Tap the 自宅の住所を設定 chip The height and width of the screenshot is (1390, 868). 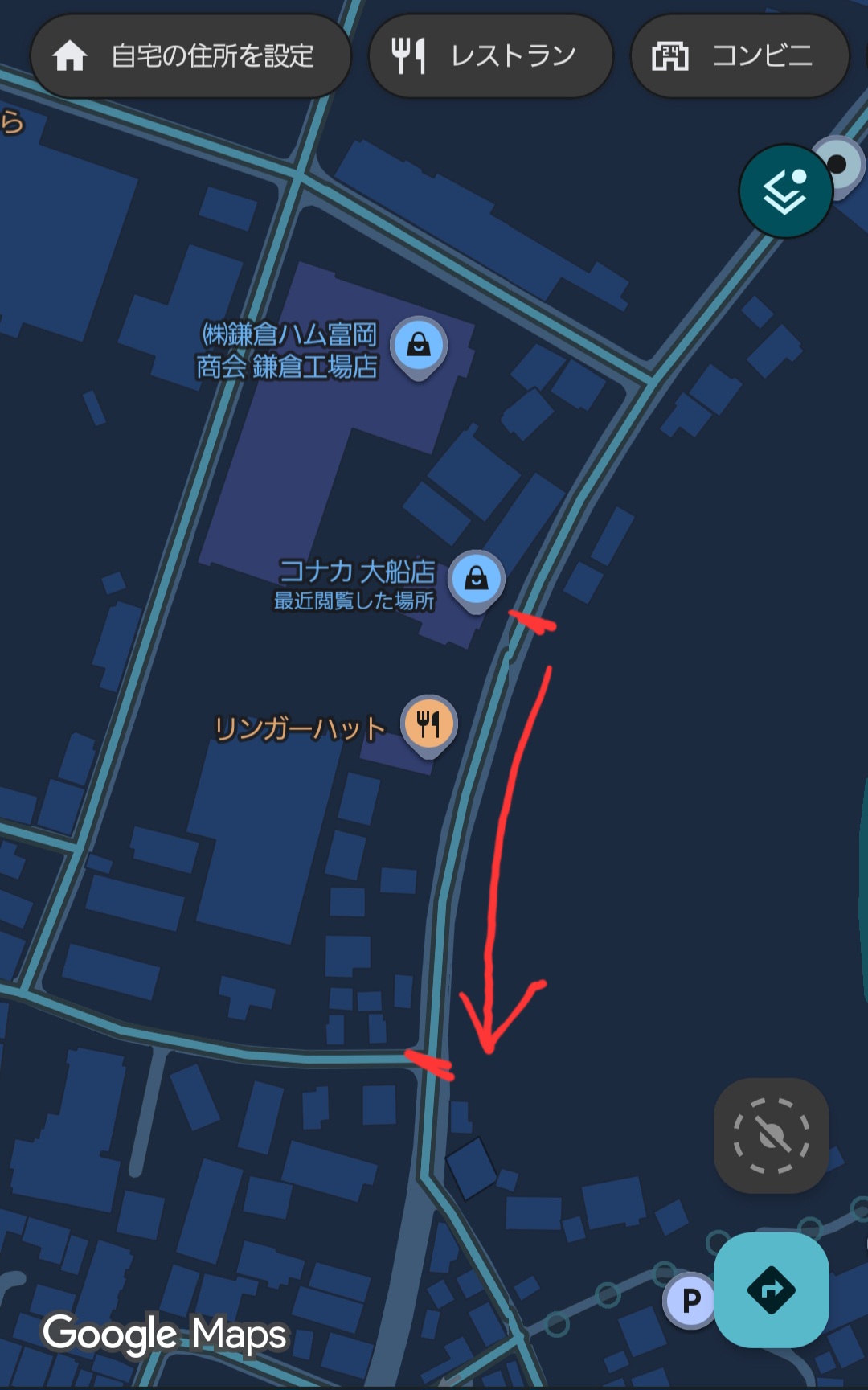click(x=190, y=56)
